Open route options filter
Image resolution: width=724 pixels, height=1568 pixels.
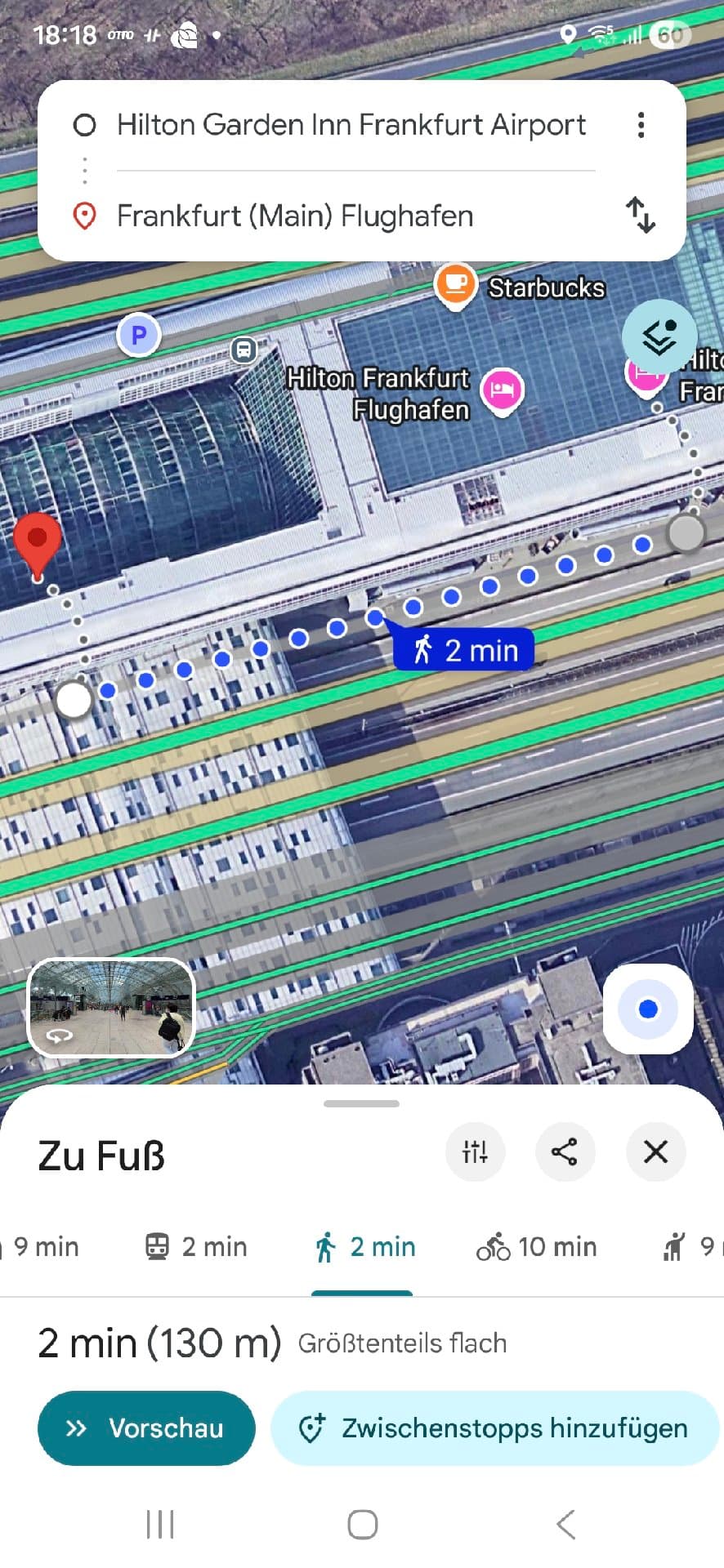[x=475, y=1152]
